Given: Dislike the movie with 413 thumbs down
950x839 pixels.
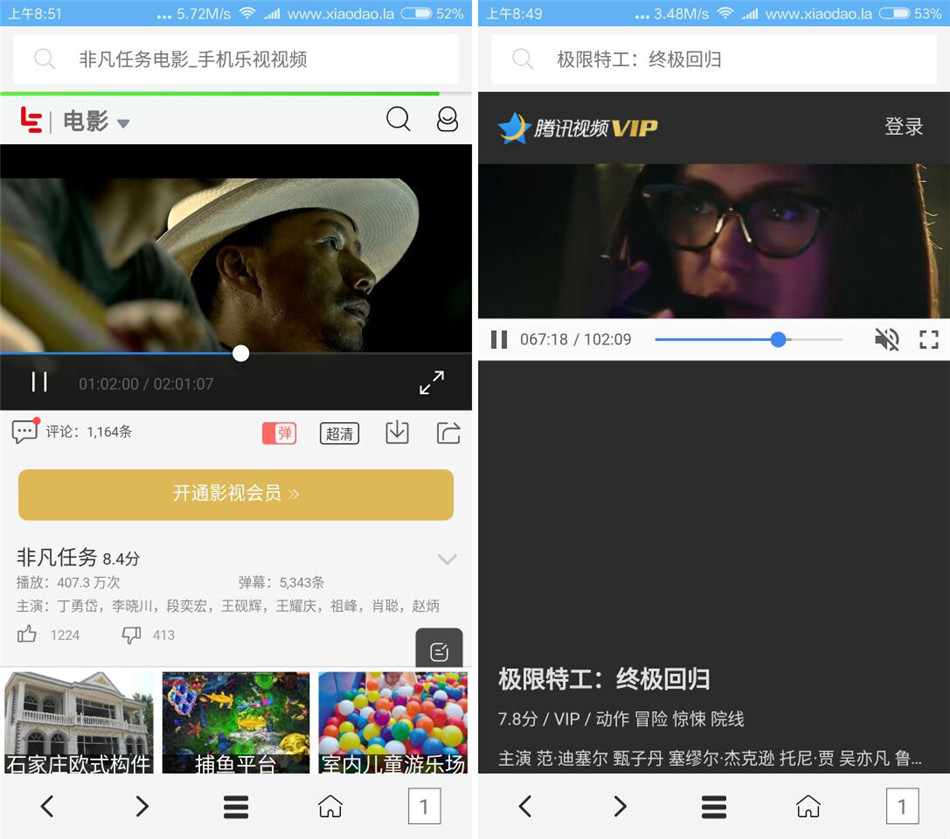Looking at the screenshot, I should point(131,634).
